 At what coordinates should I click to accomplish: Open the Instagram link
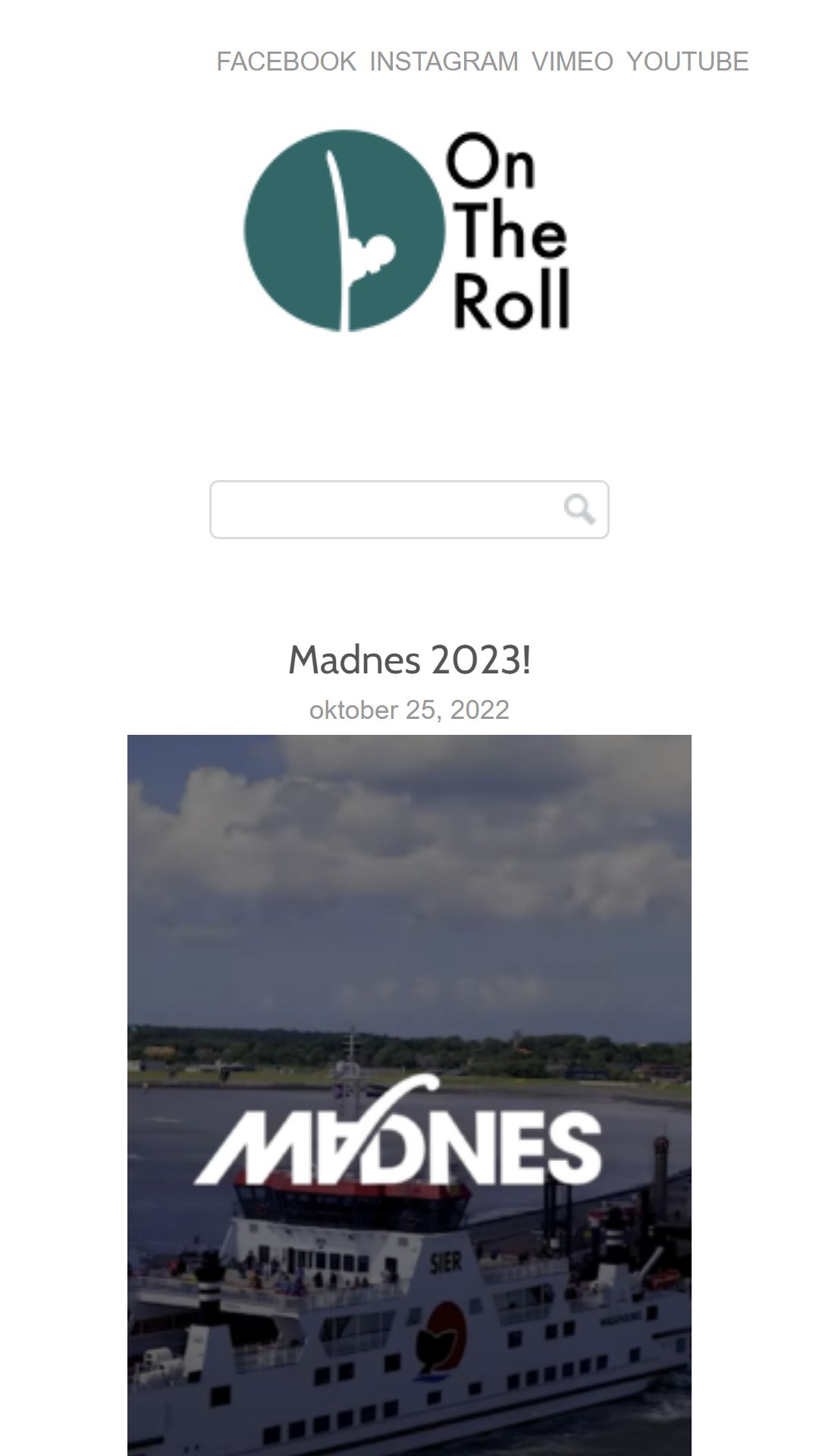[444, 61]
